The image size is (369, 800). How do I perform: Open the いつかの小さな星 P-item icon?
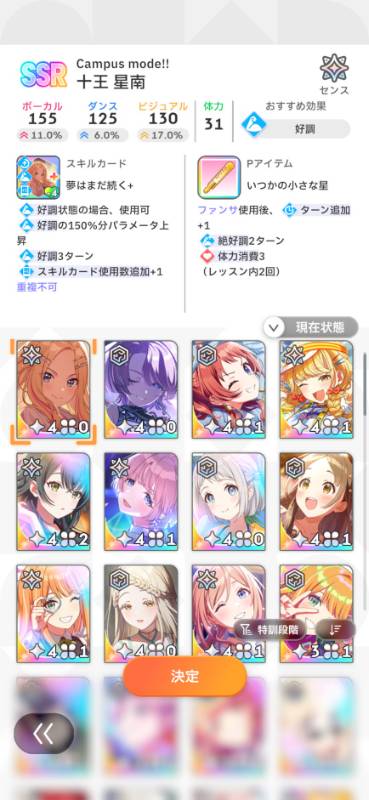[x=219, y=178]
